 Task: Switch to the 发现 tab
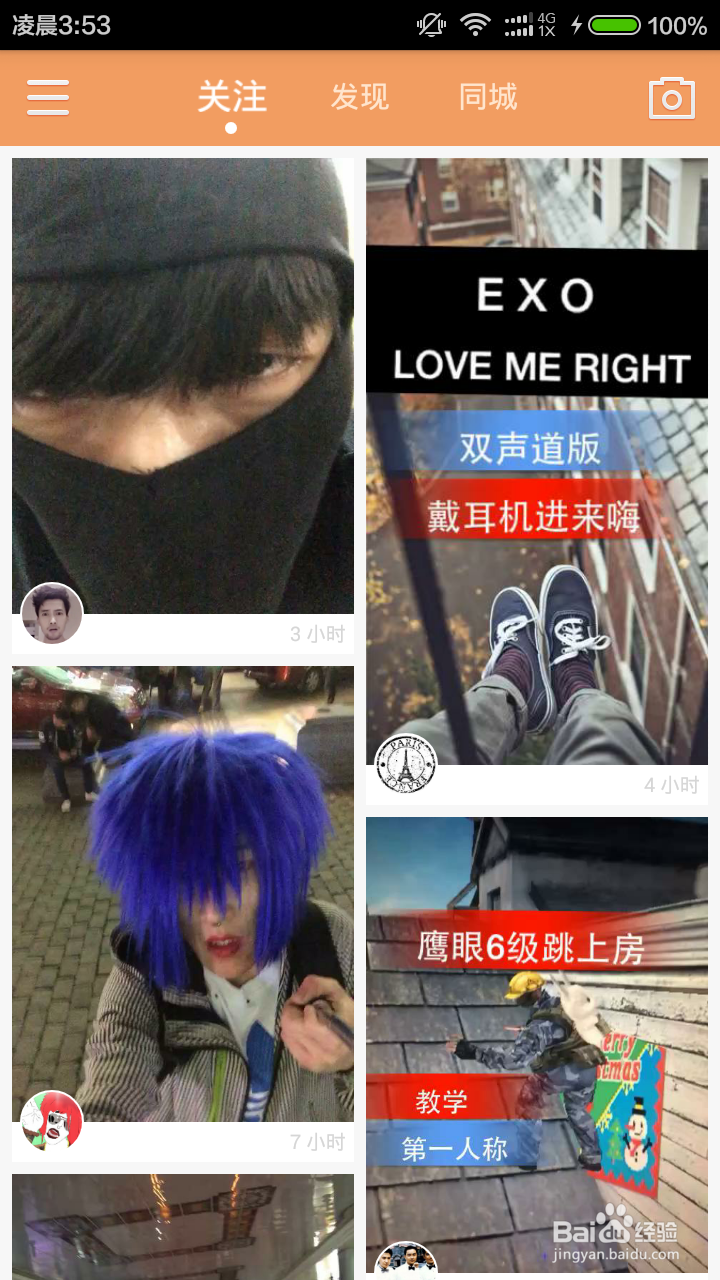coord(359,97)
